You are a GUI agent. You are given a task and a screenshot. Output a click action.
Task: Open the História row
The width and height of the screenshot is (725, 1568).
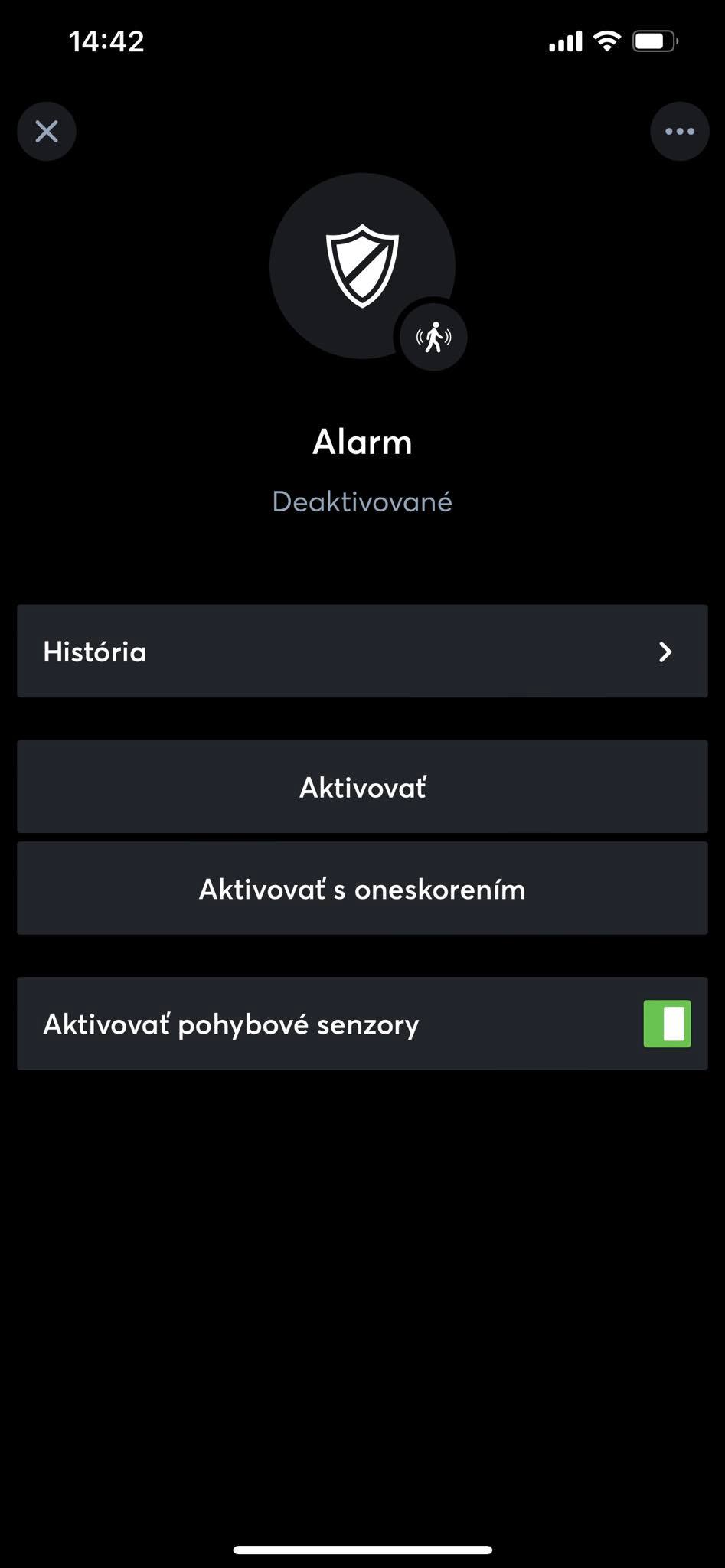(362, 652)
